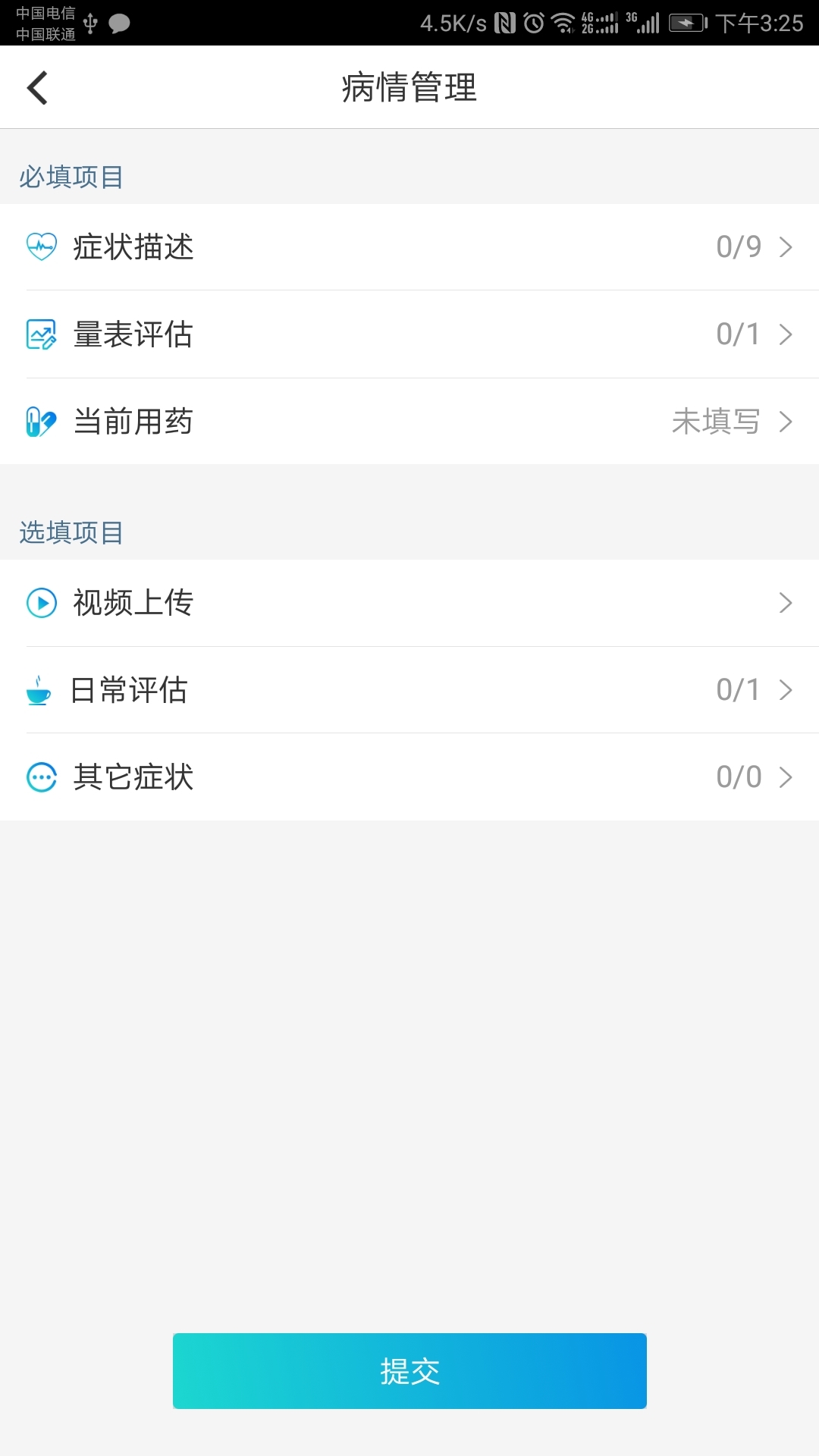Tap the 未填写 status on 当前用药
The width and height of the screenshot is (819, 1456).
pyautogui.click(x=712, y=422)
